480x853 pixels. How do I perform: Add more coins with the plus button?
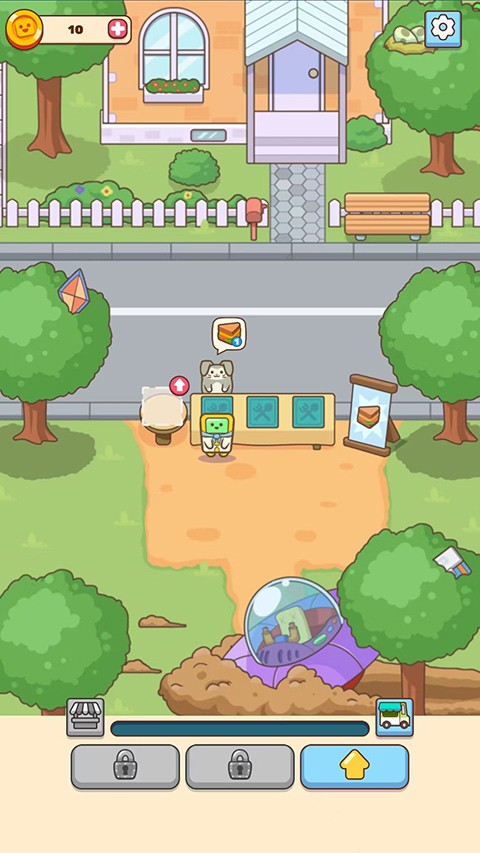coord(118,29)
